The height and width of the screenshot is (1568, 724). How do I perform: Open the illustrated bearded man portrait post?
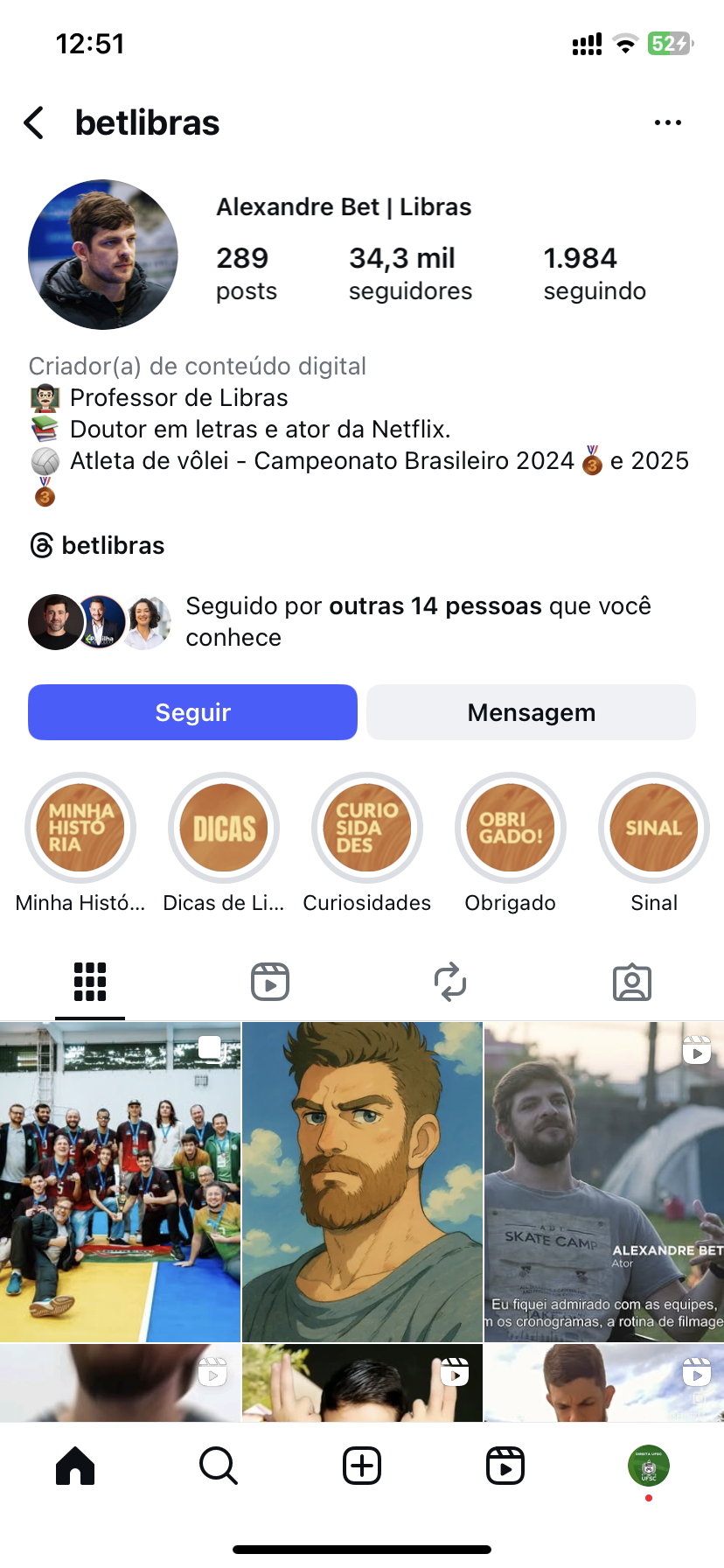coord(362,1181)
